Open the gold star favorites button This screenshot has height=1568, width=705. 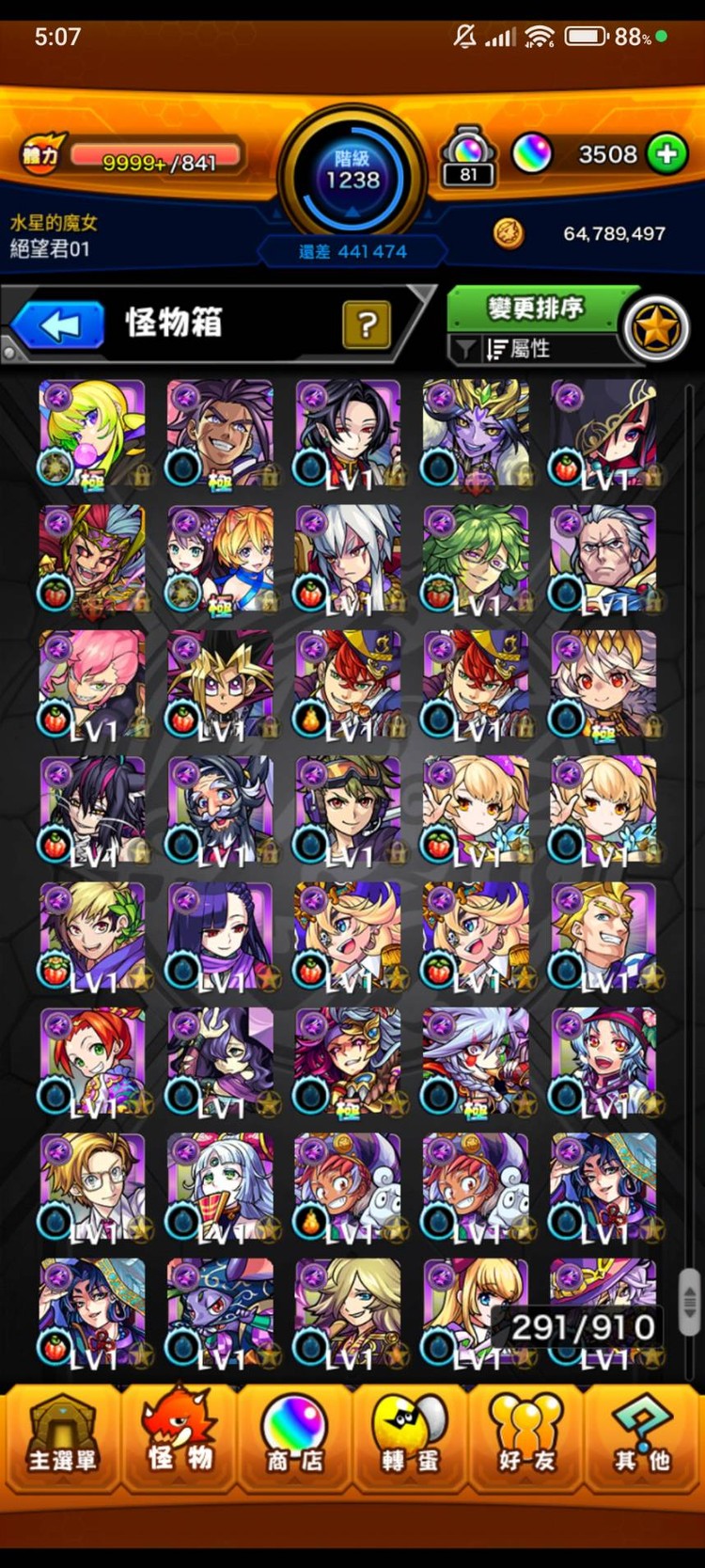[656, 329]
